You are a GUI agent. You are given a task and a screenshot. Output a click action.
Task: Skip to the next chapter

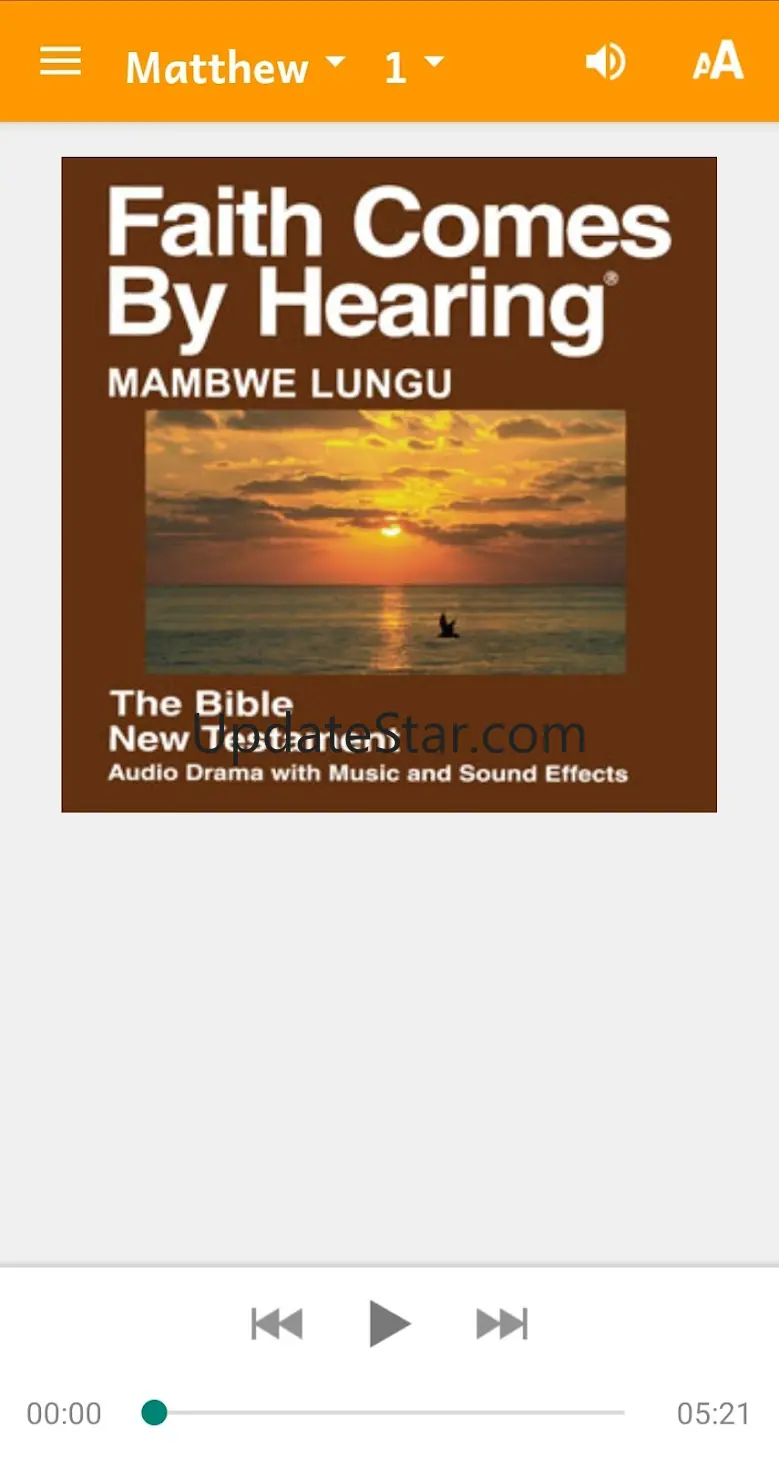501,1323
